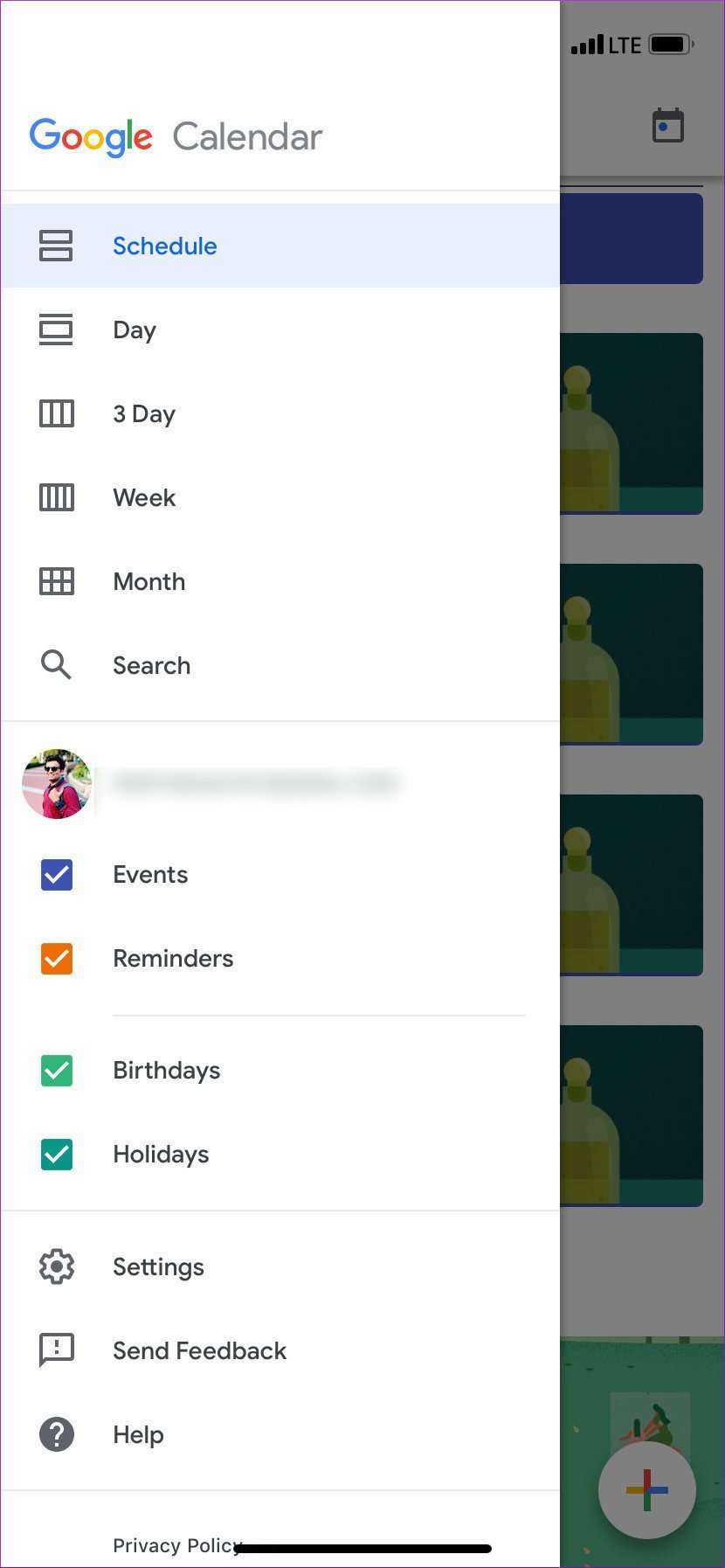
Task: Tap Send Feedback
Action: pos(199,1350)
